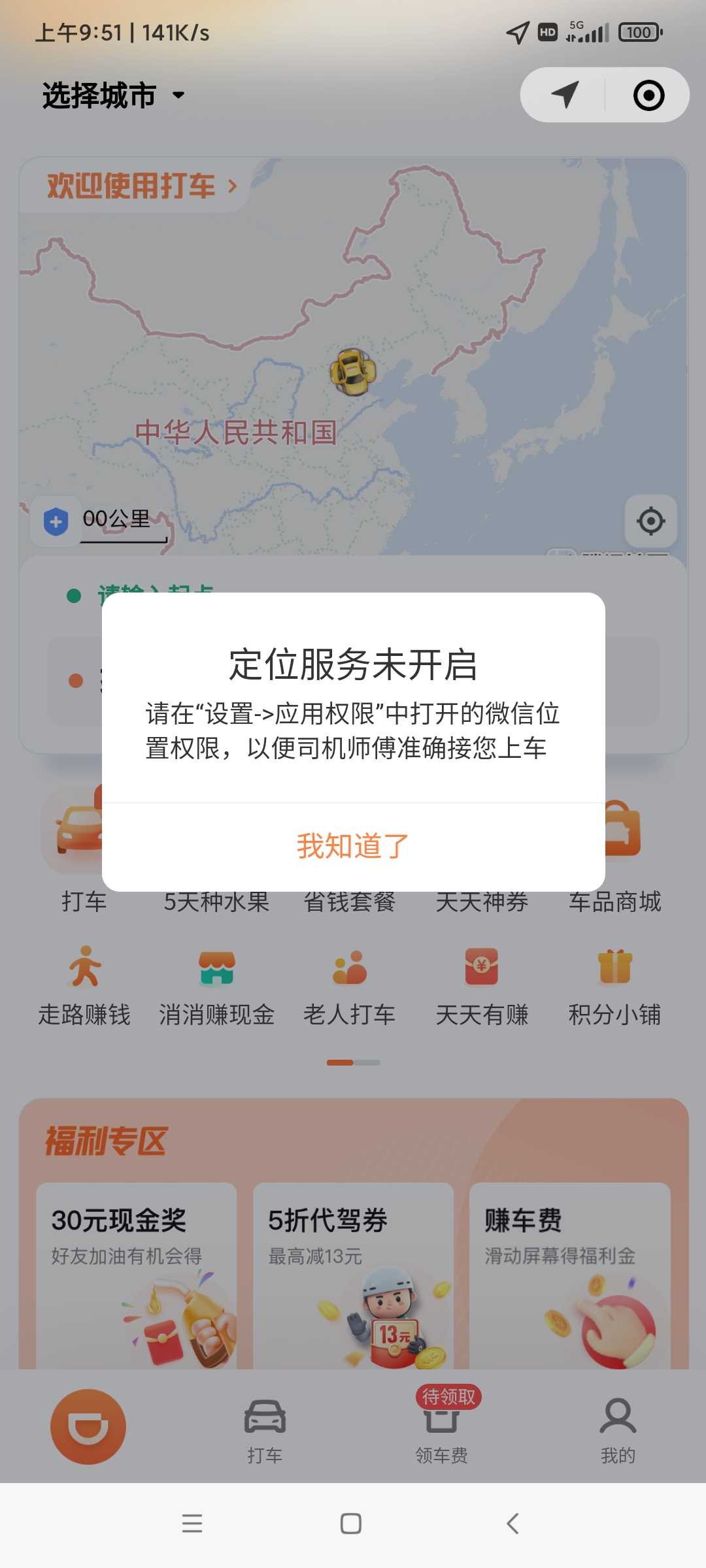Tap the safety shield icon on map
Viewport: 706px width, 1568px height.
56,521
